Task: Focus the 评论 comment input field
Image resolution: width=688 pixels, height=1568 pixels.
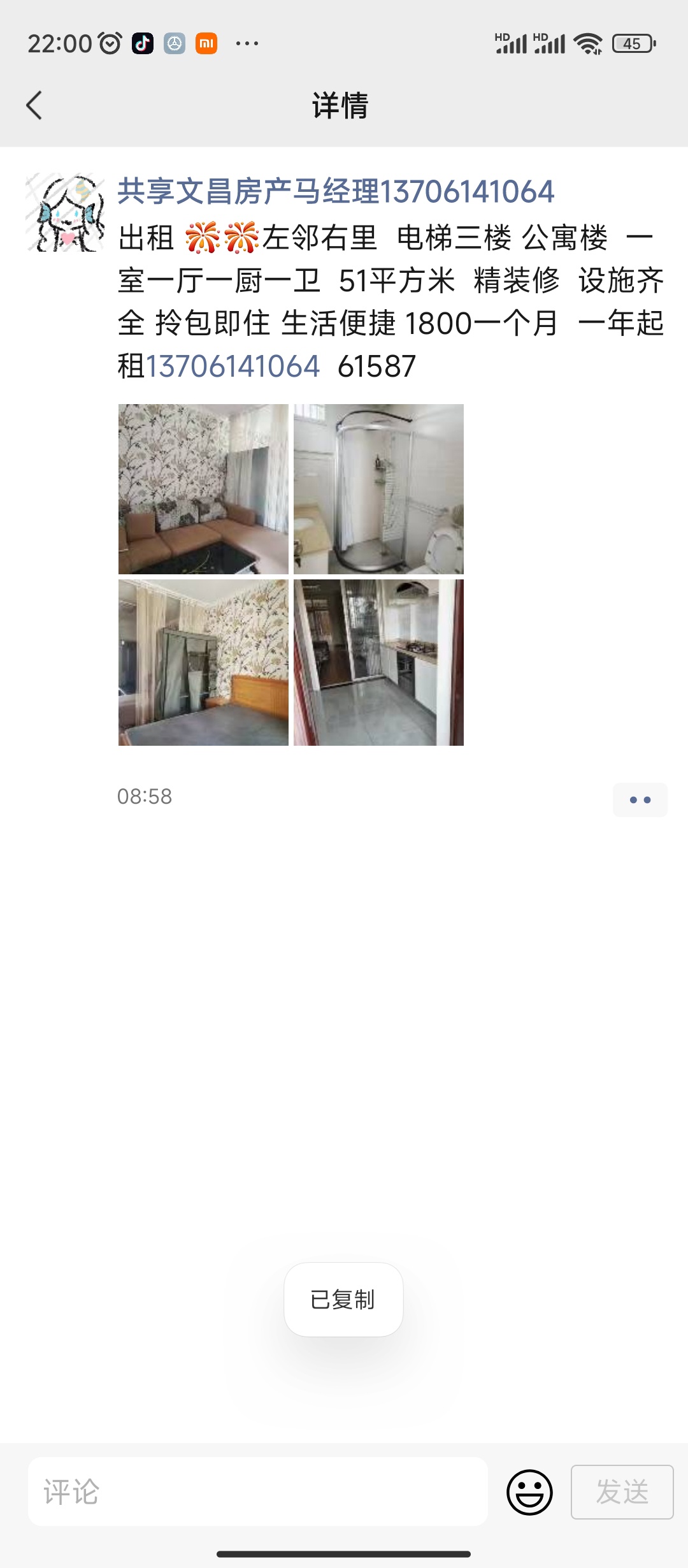Action: 258,1492
